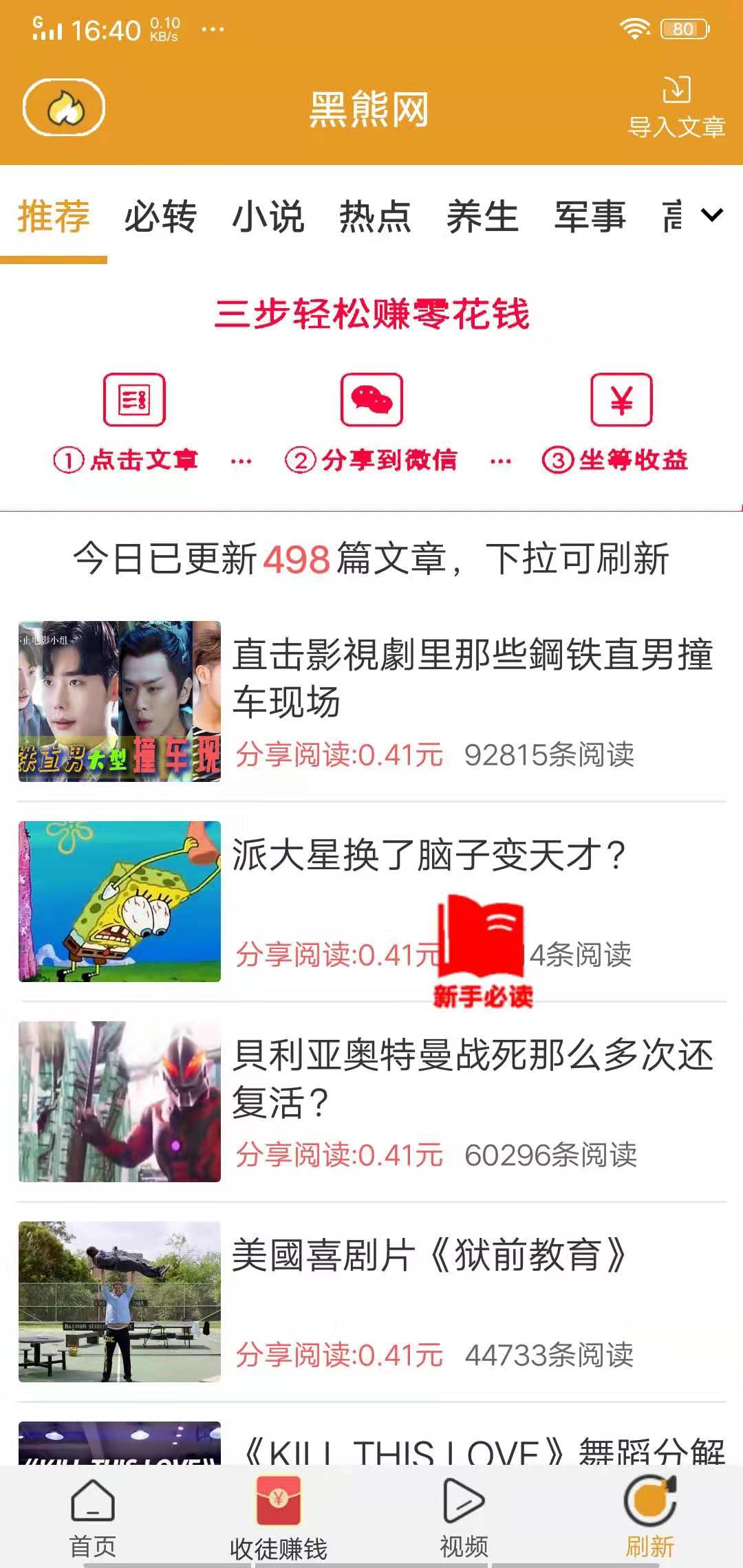Tap the WeChat share step icon
The width and height of the screenshot is (743, 1568).
(x=371, y=401)
